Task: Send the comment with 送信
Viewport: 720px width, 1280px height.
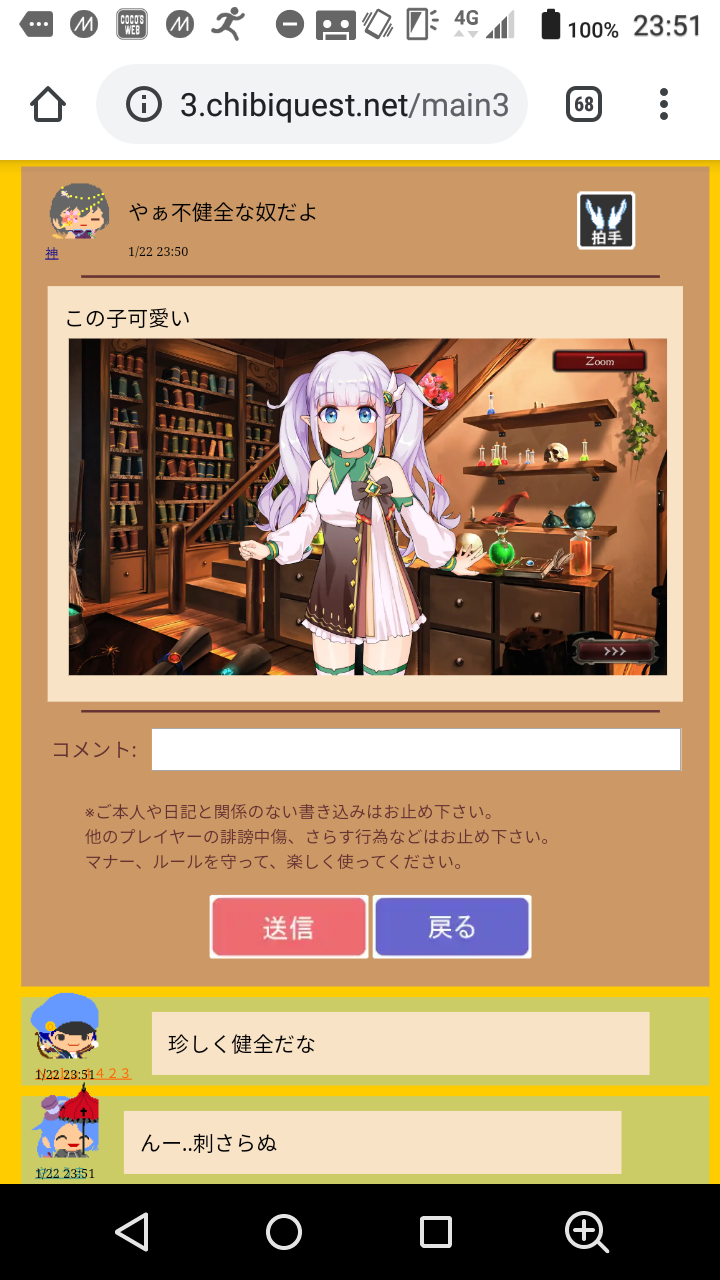Action: 288,927
